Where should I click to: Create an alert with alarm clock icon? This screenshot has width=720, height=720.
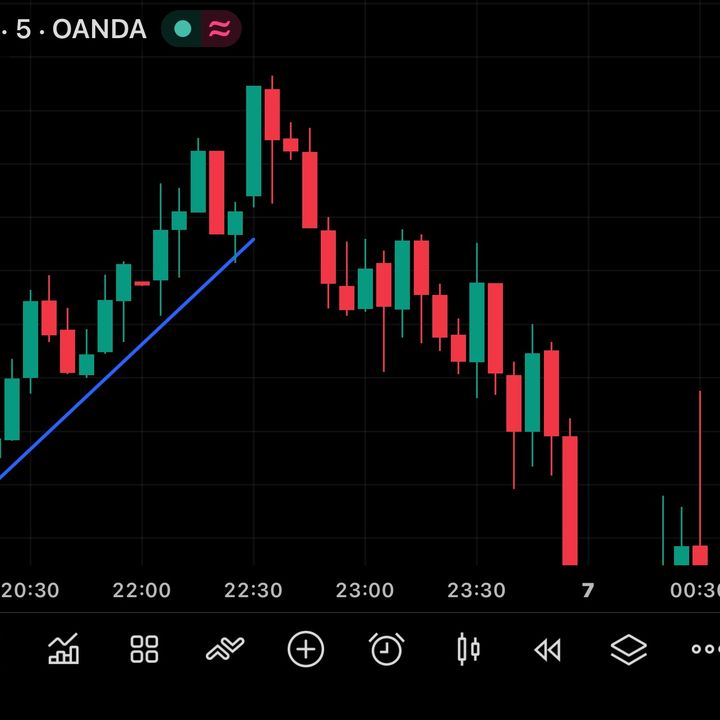[387, 649]
